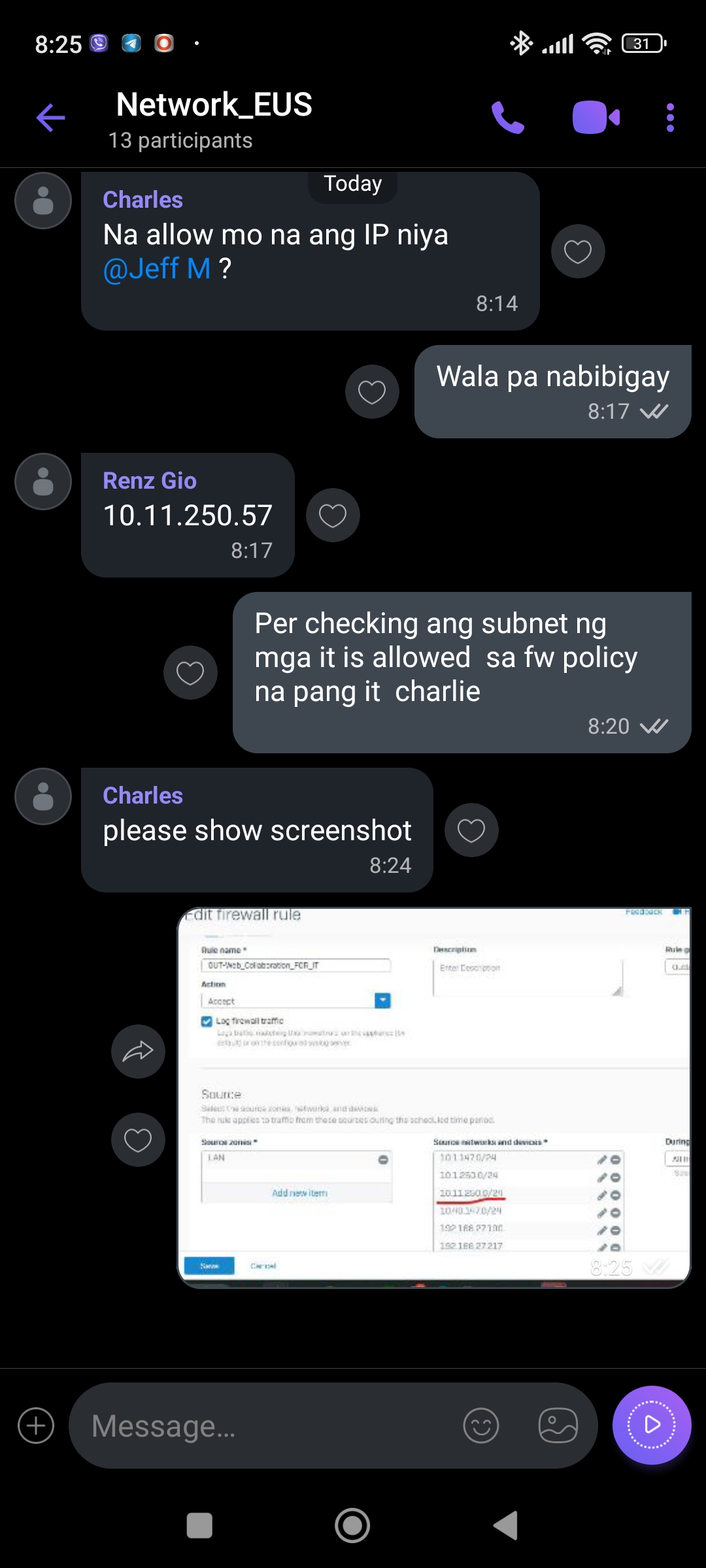Open the gallery to send a photo

pyautogui.click(x=558, y=1426)
